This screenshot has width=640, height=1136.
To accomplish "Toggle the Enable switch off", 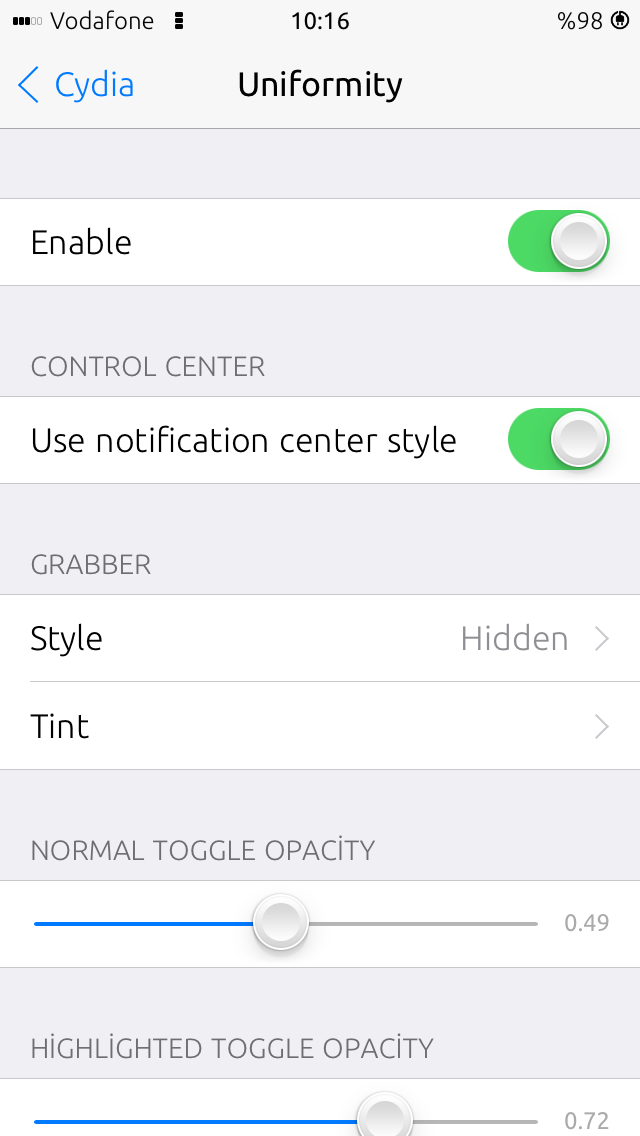I will click(558, 241).
